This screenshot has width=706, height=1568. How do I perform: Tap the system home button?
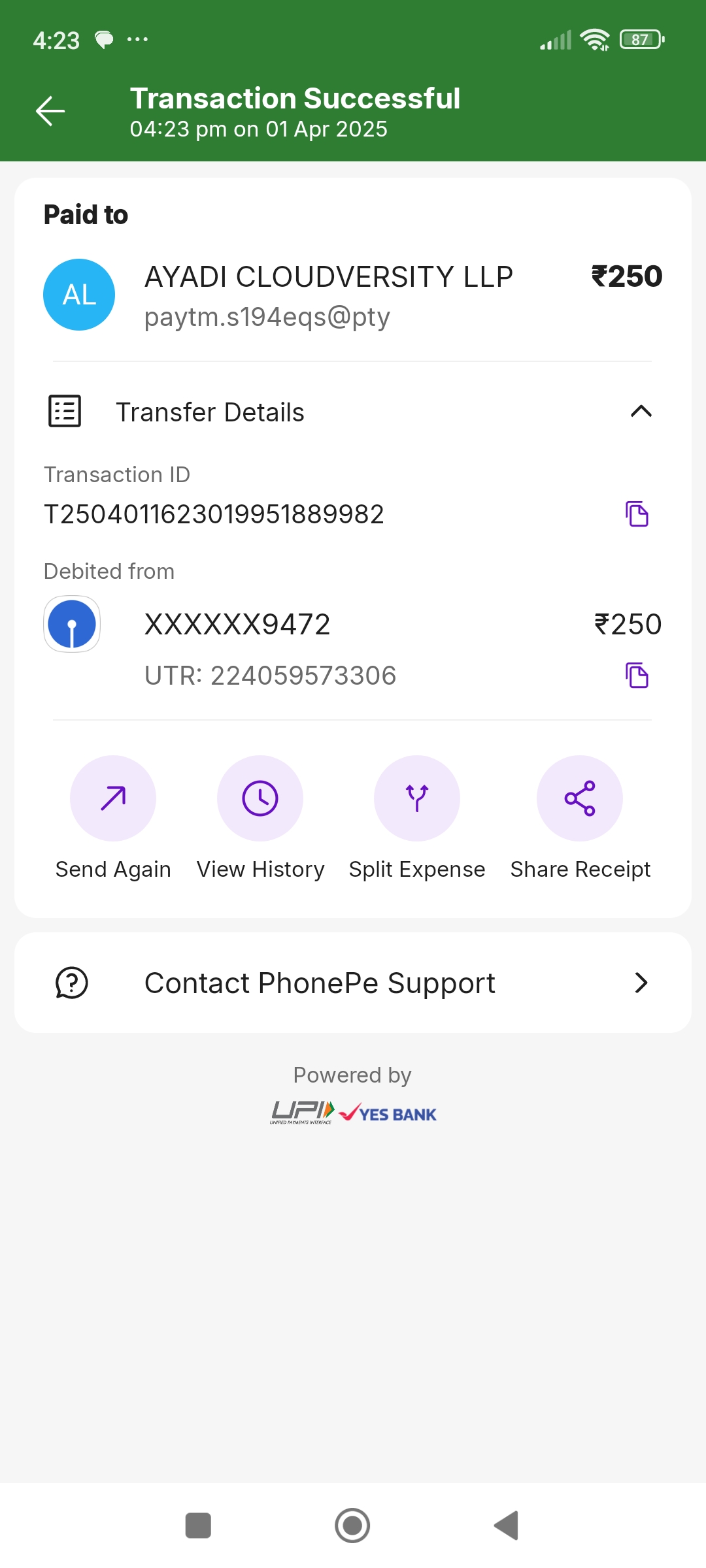point(352,1526)
